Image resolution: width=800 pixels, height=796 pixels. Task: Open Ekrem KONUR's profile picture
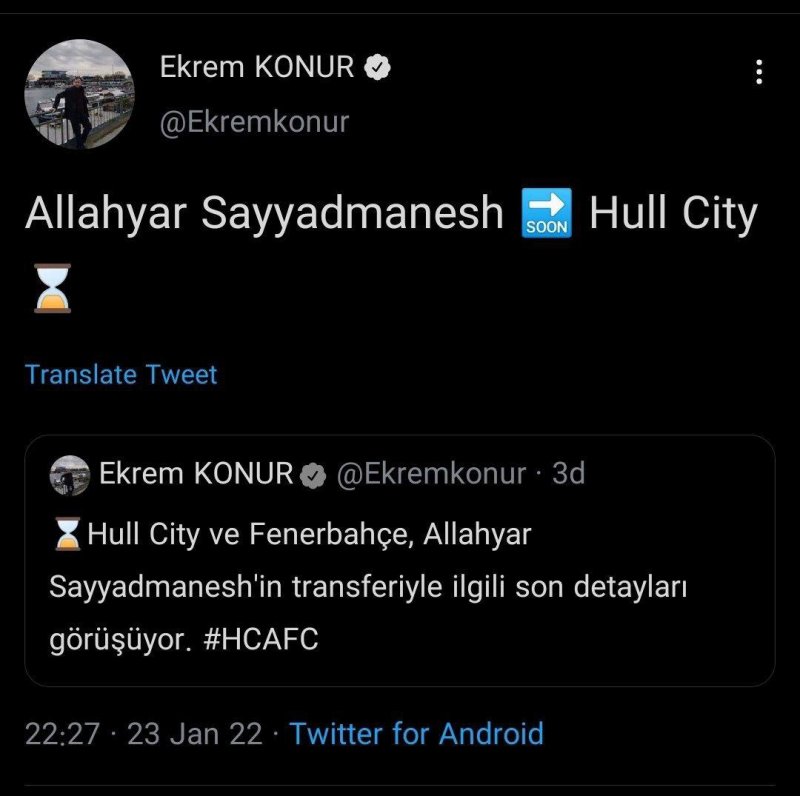(x=79, y=93)
